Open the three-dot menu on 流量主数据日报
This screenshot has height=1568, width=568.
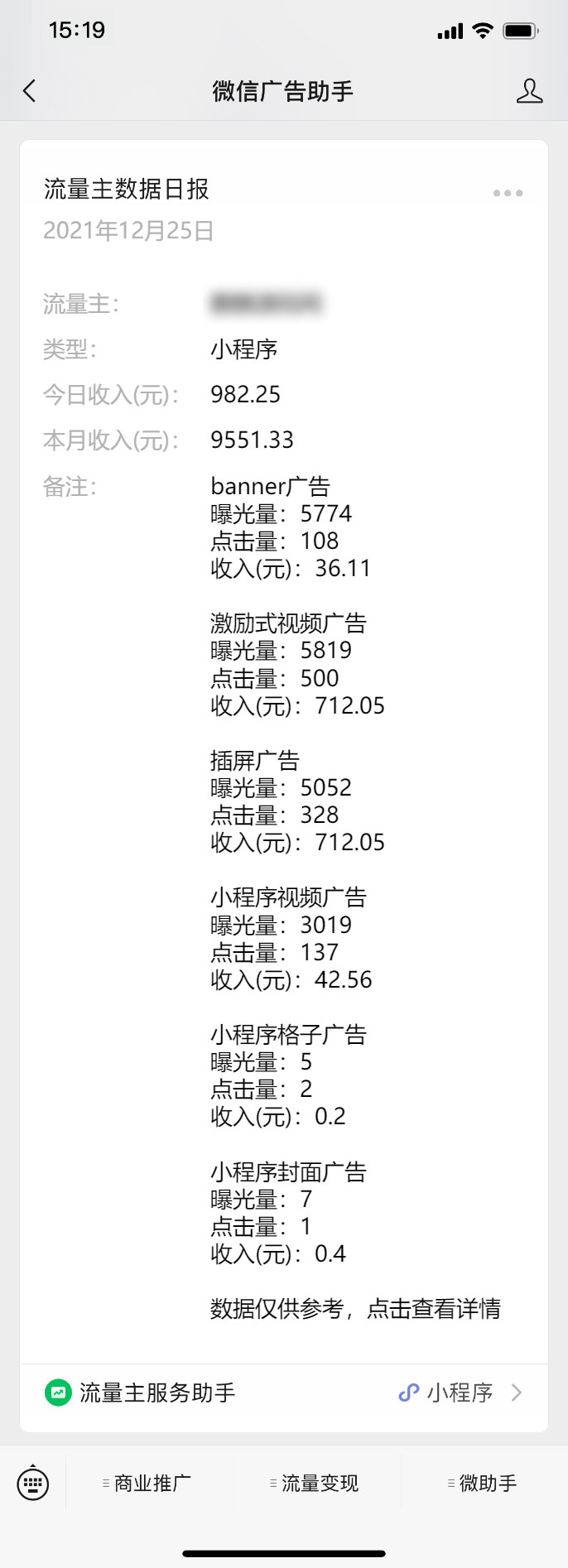(x=508, y=193)
